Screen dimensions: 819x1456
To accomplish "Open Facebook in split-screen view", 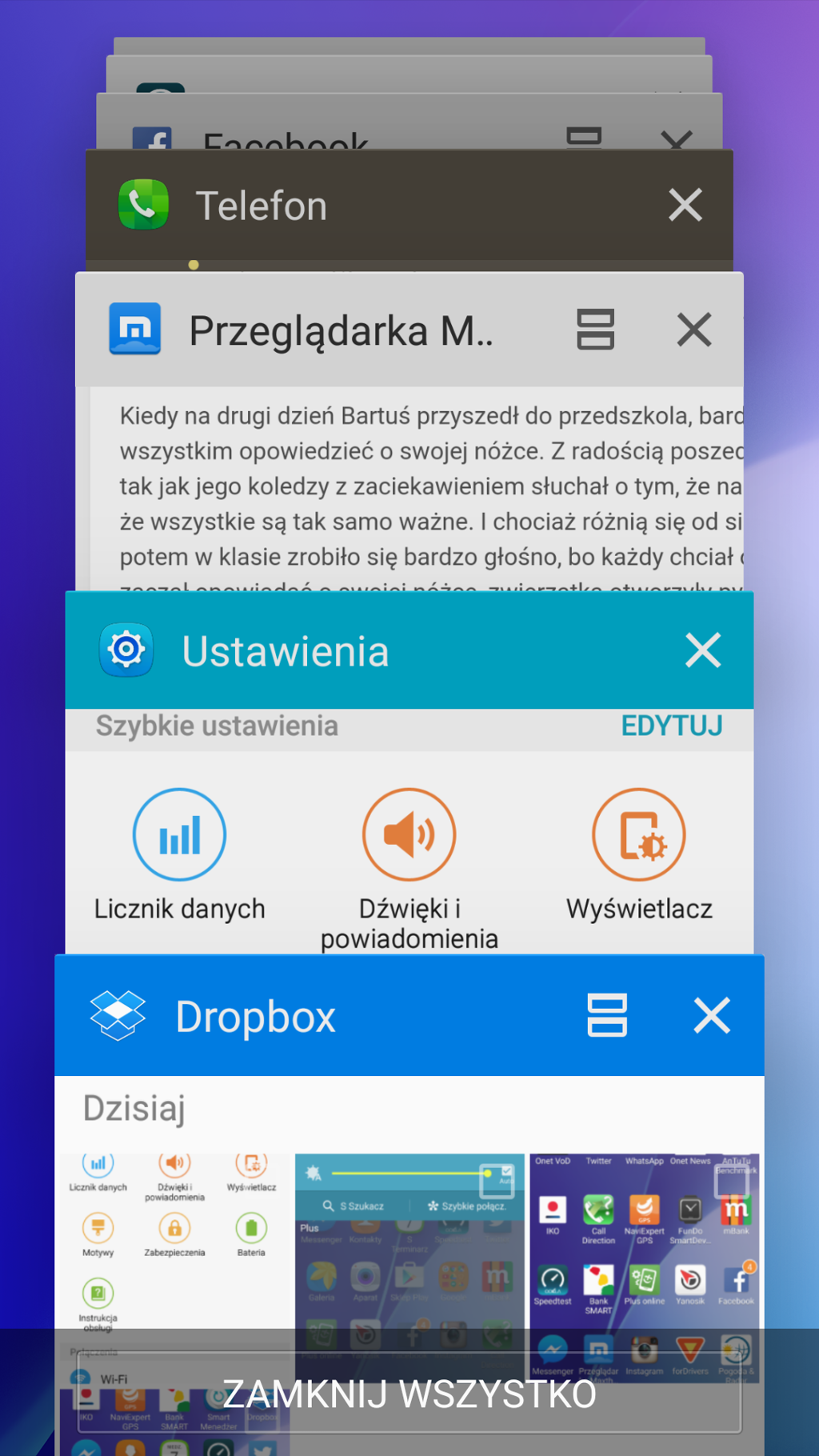I will pyautogui.click(x=584, y=138).
